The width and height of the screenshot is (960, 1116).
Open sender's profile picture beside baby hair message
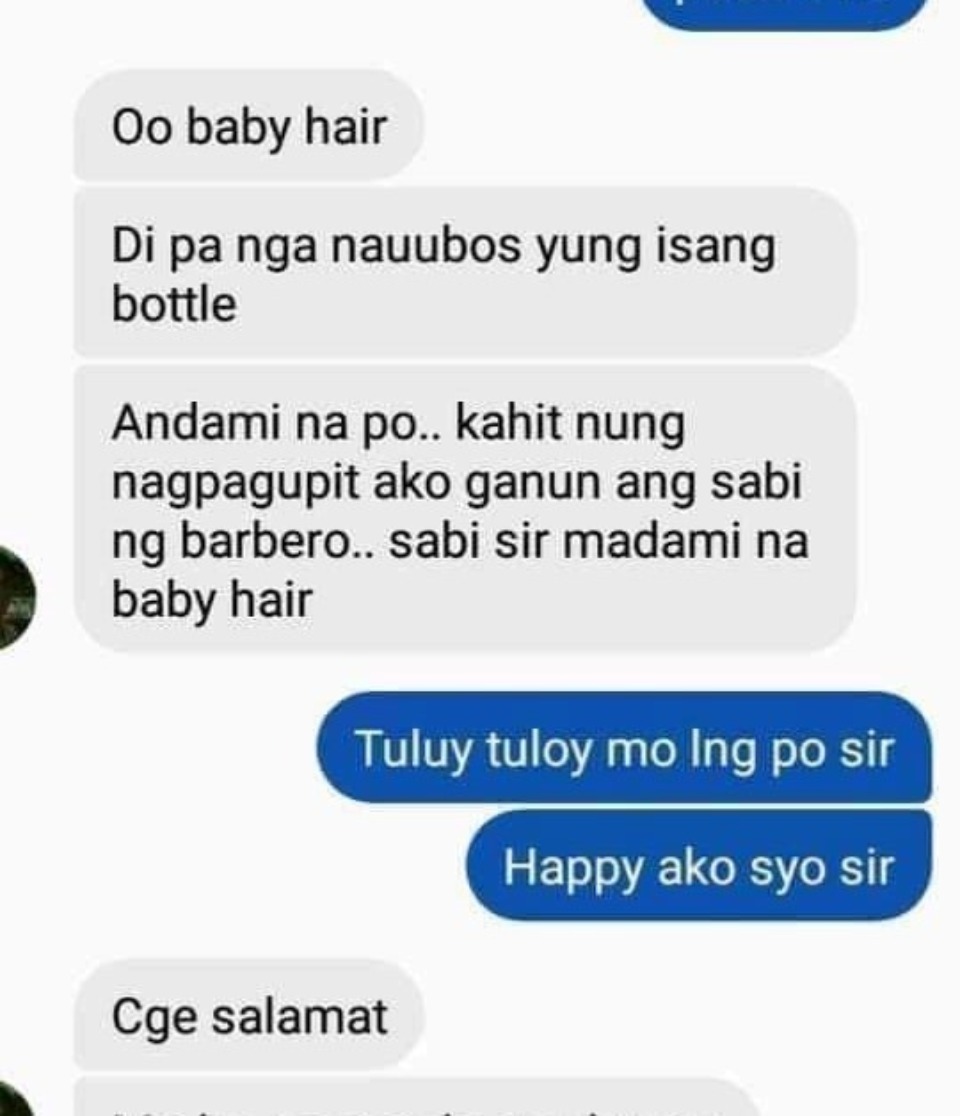pyautogui.click(x=14, y=598)
